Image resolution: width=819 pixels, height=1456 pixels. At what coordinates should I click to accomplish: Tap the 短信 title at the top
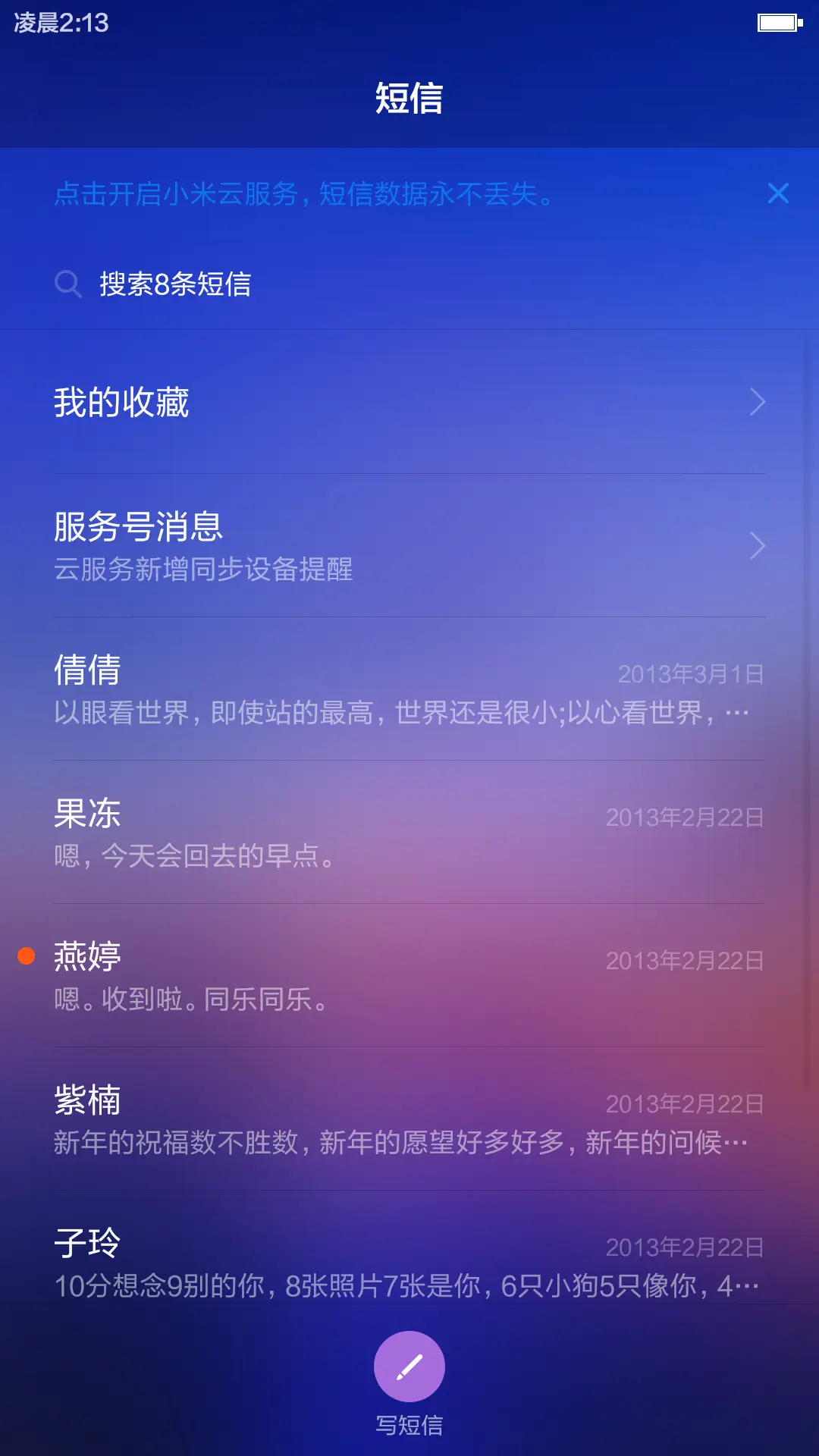(x=409, y=99)
